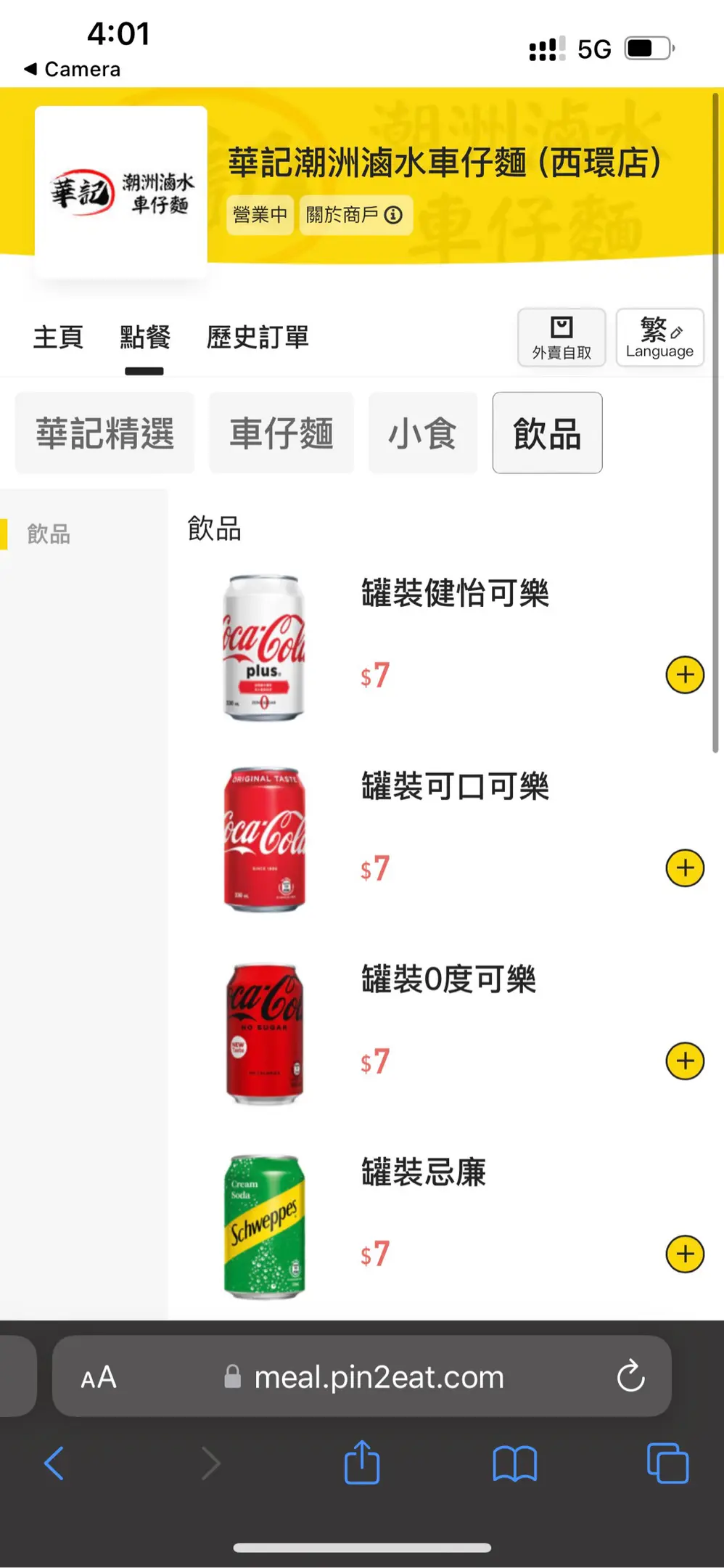Add 罐裝0度可樂 to the order

tap(685, 1061)
